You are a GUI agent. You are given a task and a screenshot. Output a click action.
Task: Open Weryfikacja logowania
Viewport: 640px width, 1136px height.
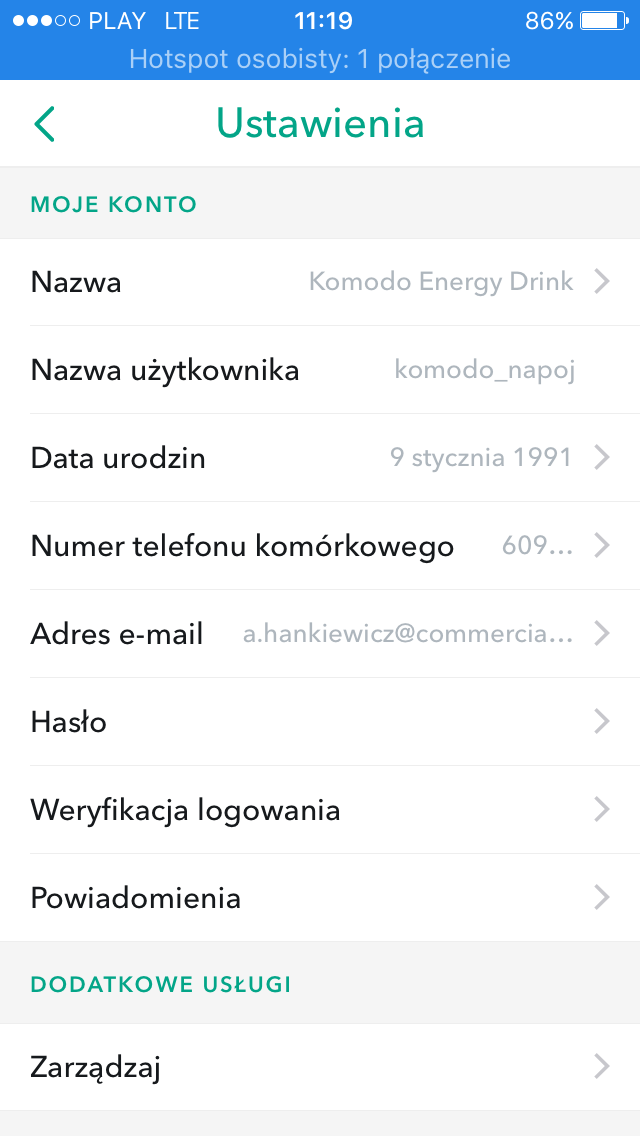[320, 810]
